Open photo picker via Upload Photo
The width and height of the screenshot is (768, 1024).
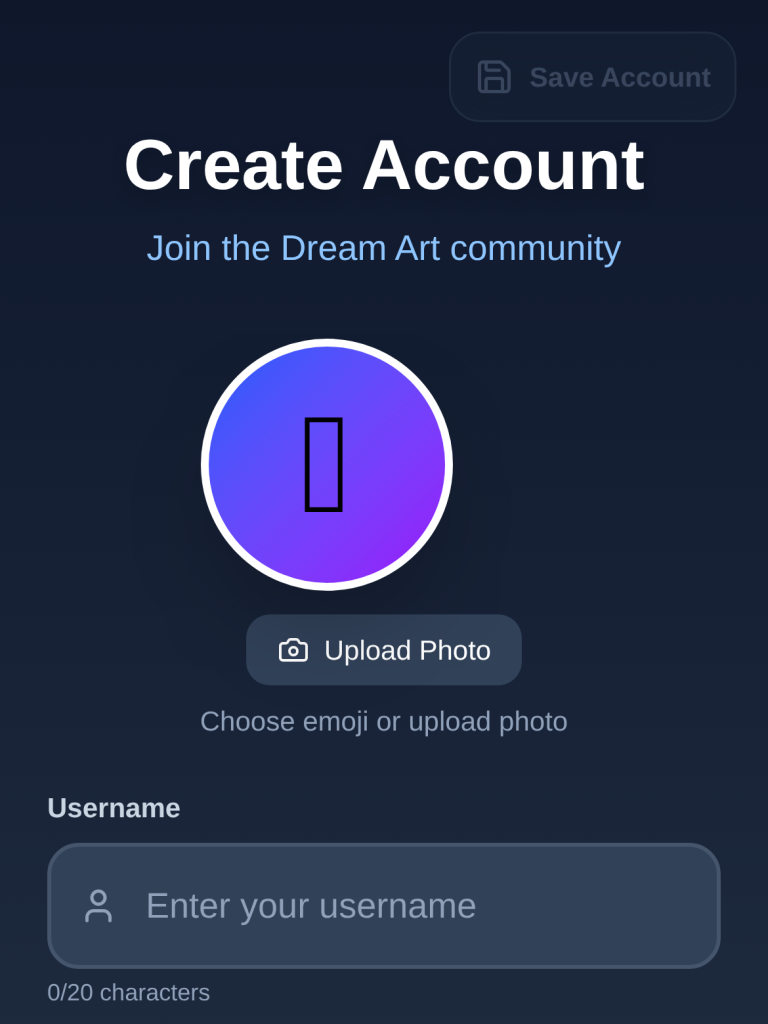pyautogui.click(x=384, y=650)
